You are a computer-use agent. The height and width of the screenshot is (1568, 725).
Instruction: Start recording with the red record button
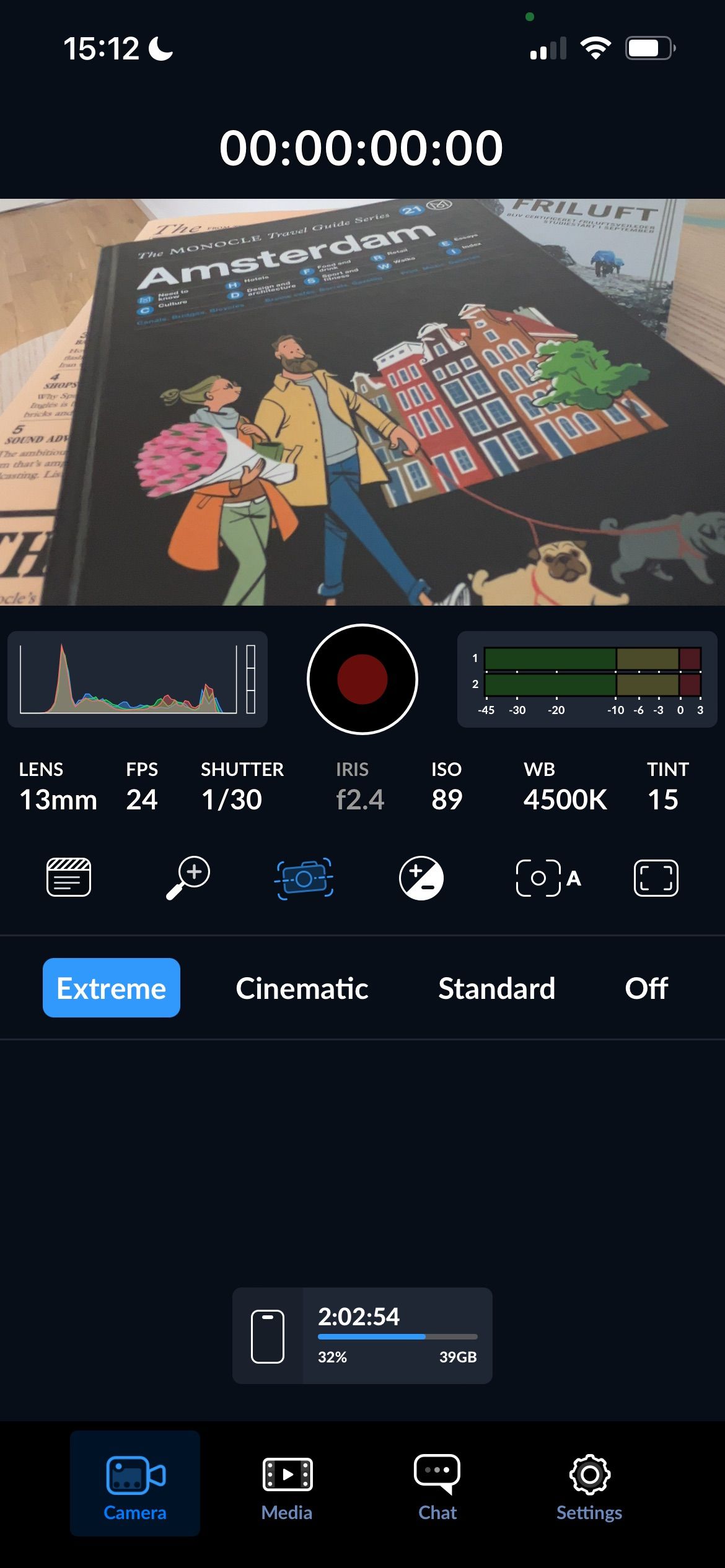(x=362, y=679)
